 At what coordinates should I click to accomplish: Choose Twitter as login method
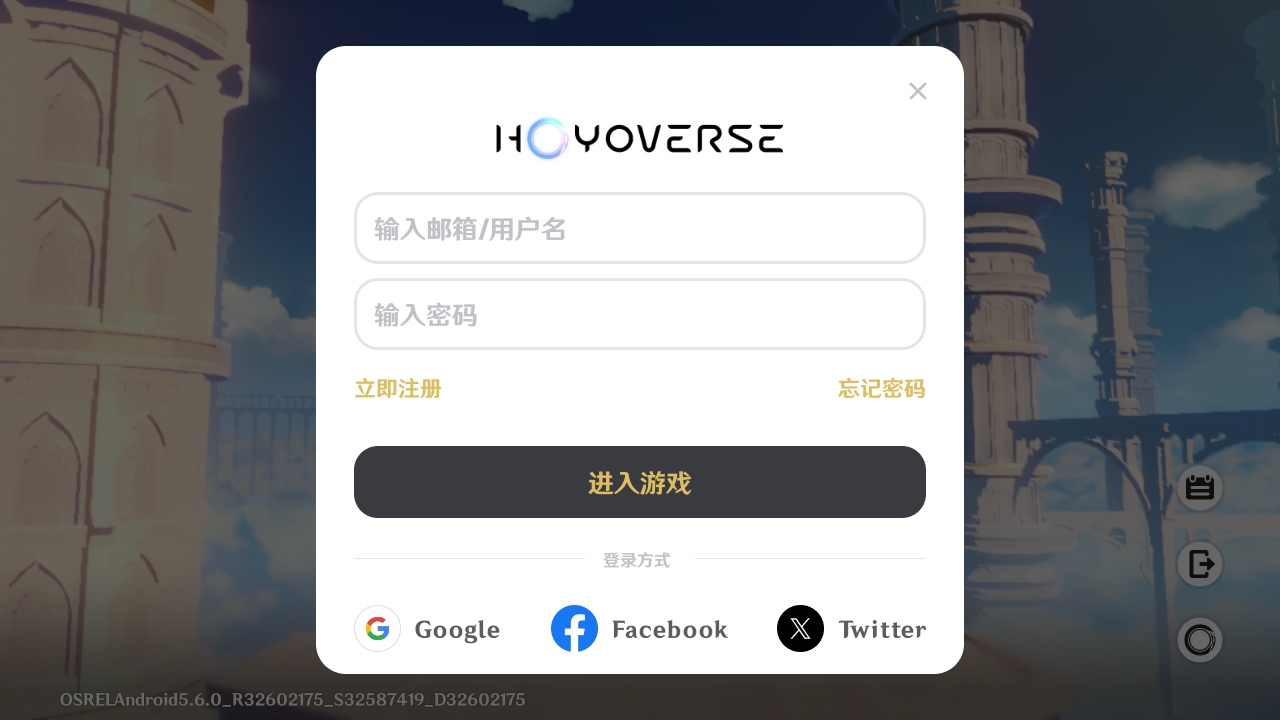click(x=851, y=629)
